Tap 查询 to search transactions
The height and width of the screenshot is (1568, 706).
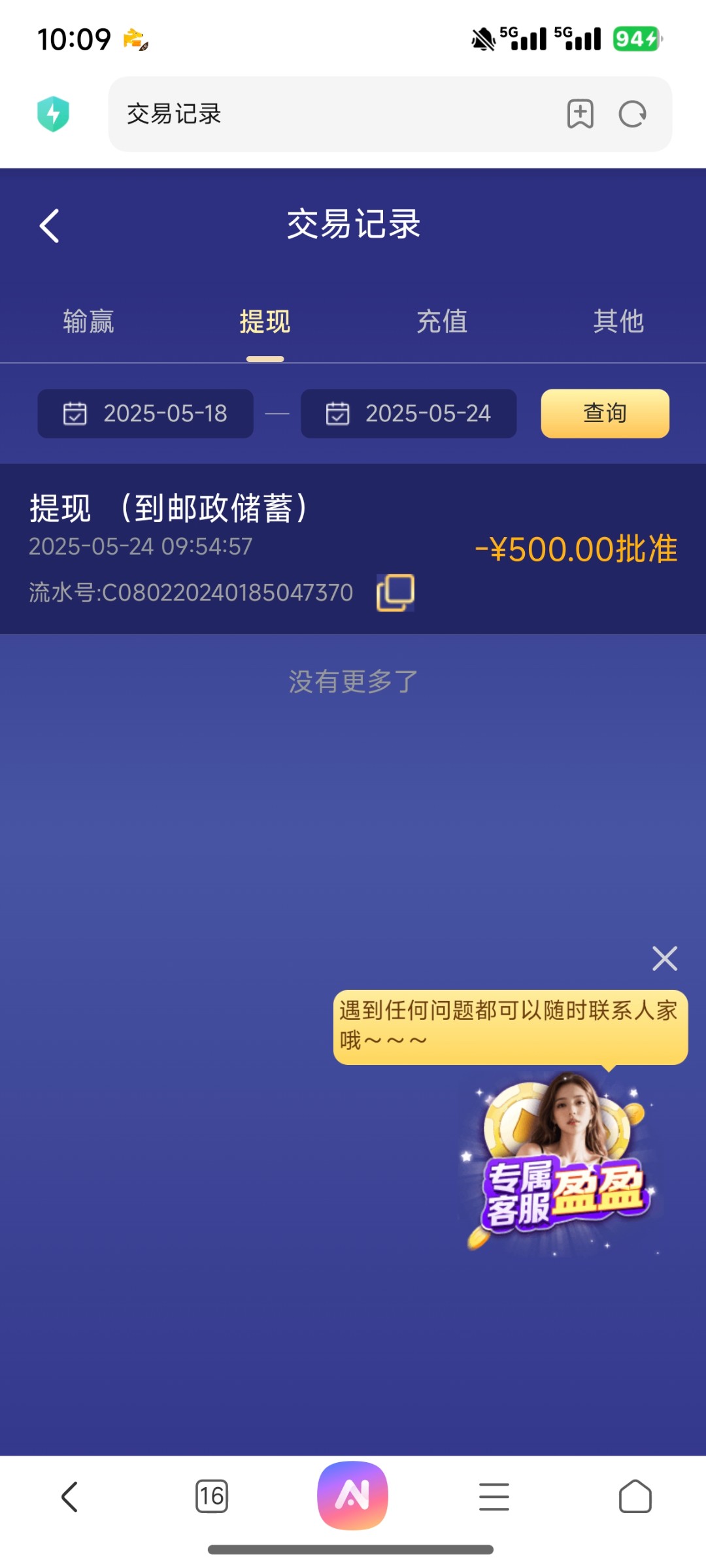(603, 413)
